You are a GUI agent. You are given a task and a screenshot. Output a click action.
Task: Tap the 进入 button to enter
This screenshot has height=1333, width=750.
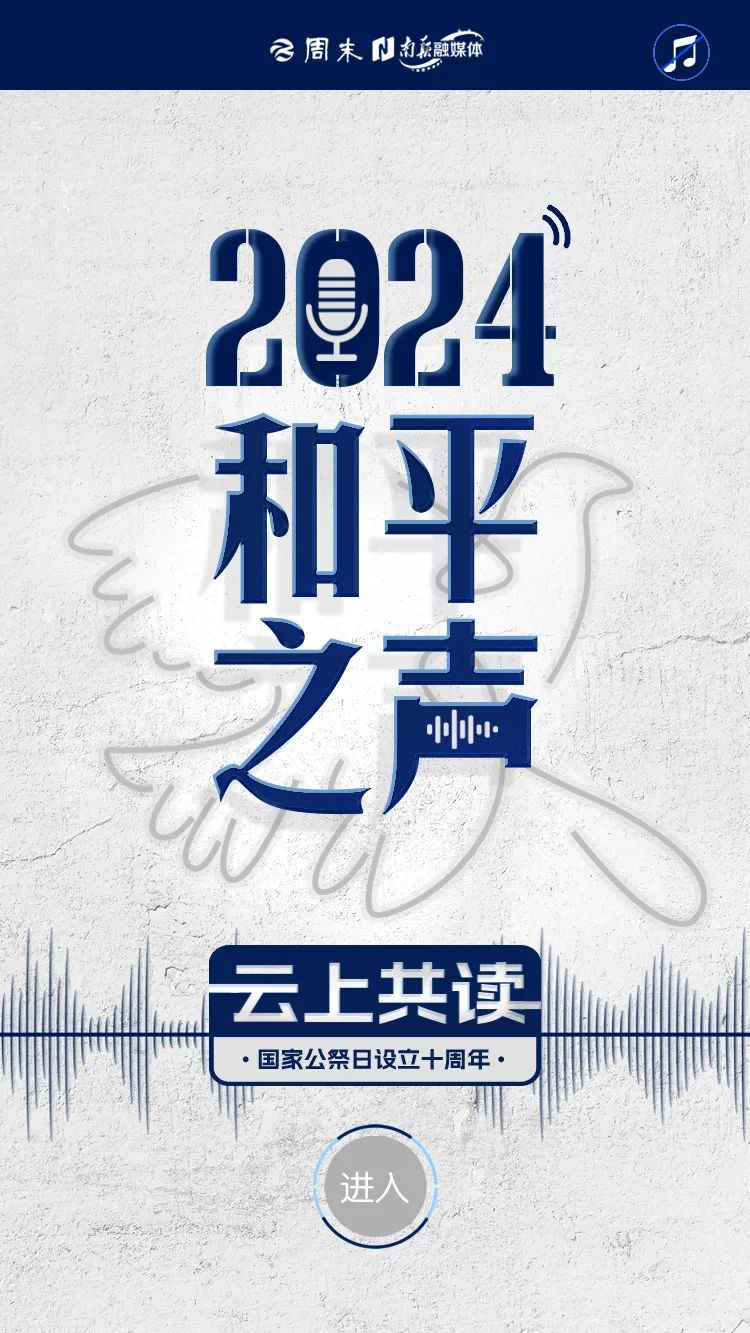click(375, 1188)
